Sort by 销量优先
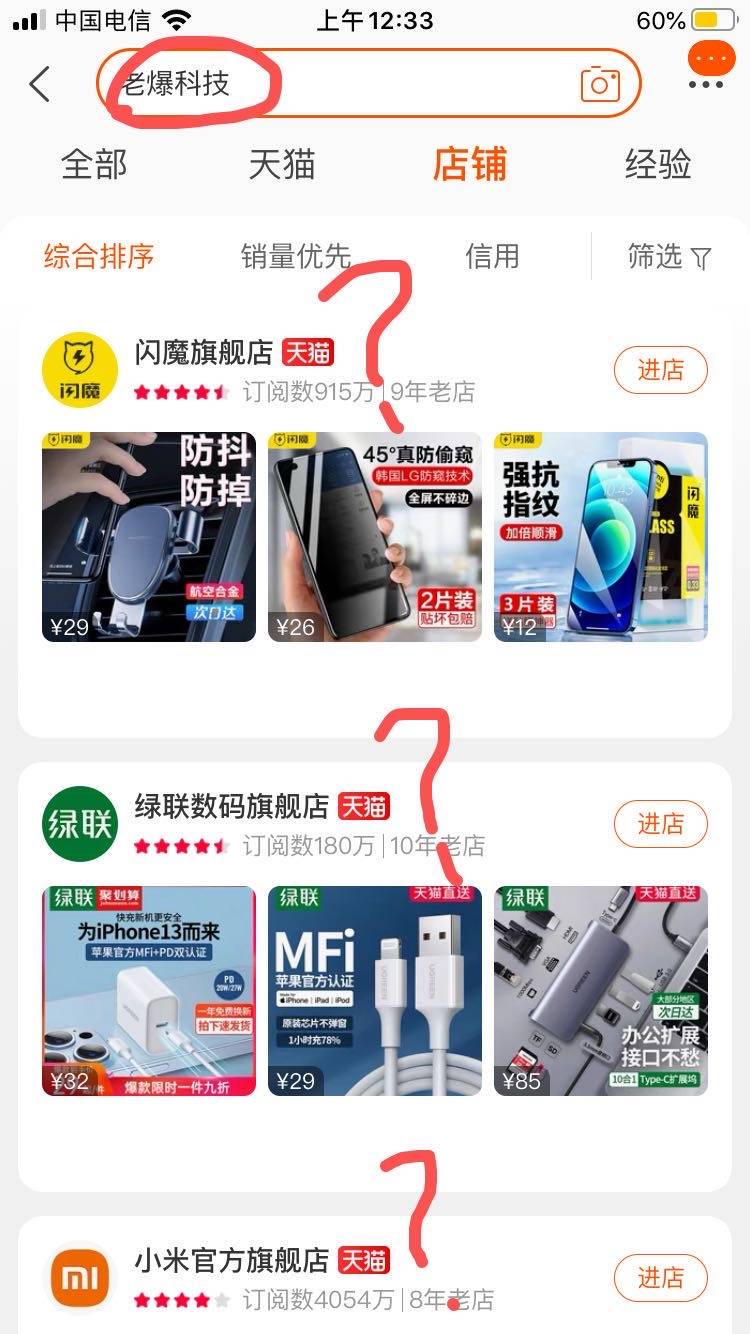750x1334 pixels. tap(296, 257)
